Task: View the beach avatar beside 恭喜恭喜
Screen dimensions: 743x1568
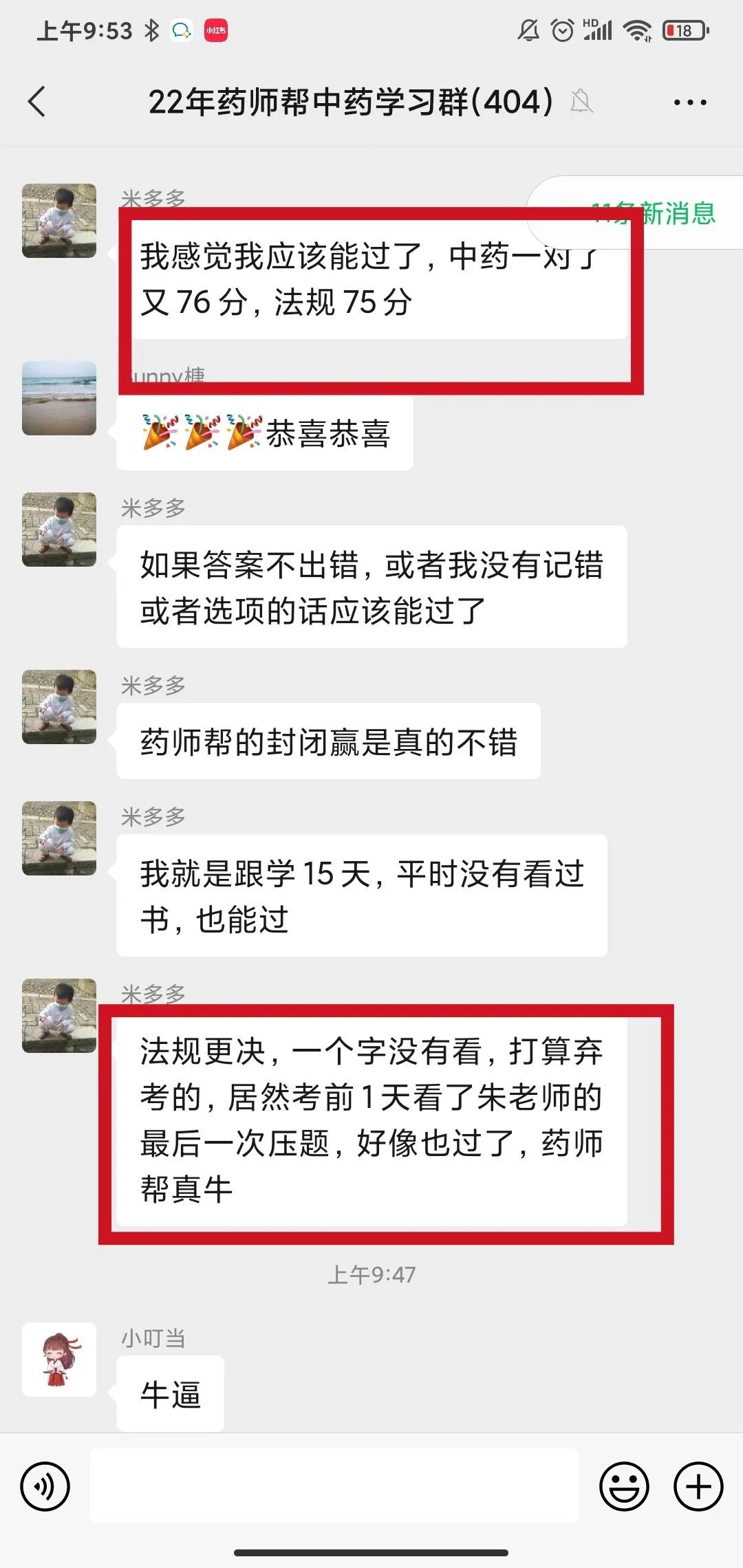Action: (x=59, y=398)
